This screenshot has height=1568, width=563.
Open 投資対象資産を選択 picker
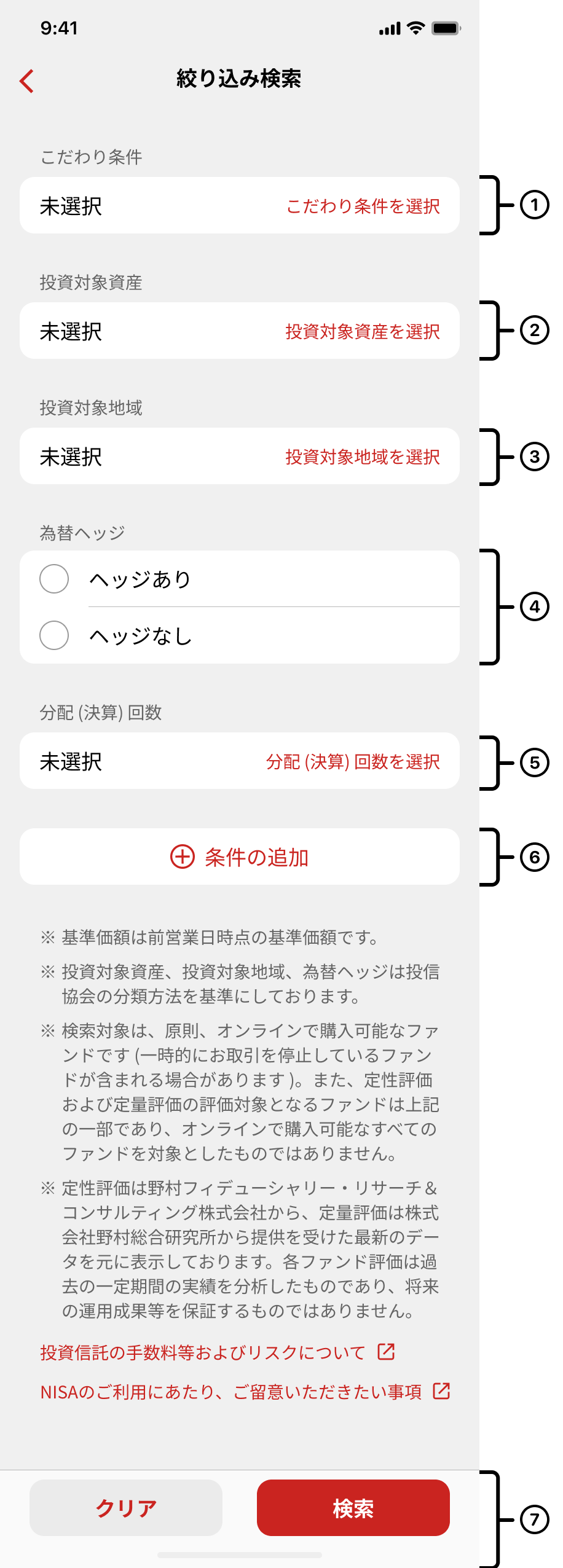pos(363,331)
